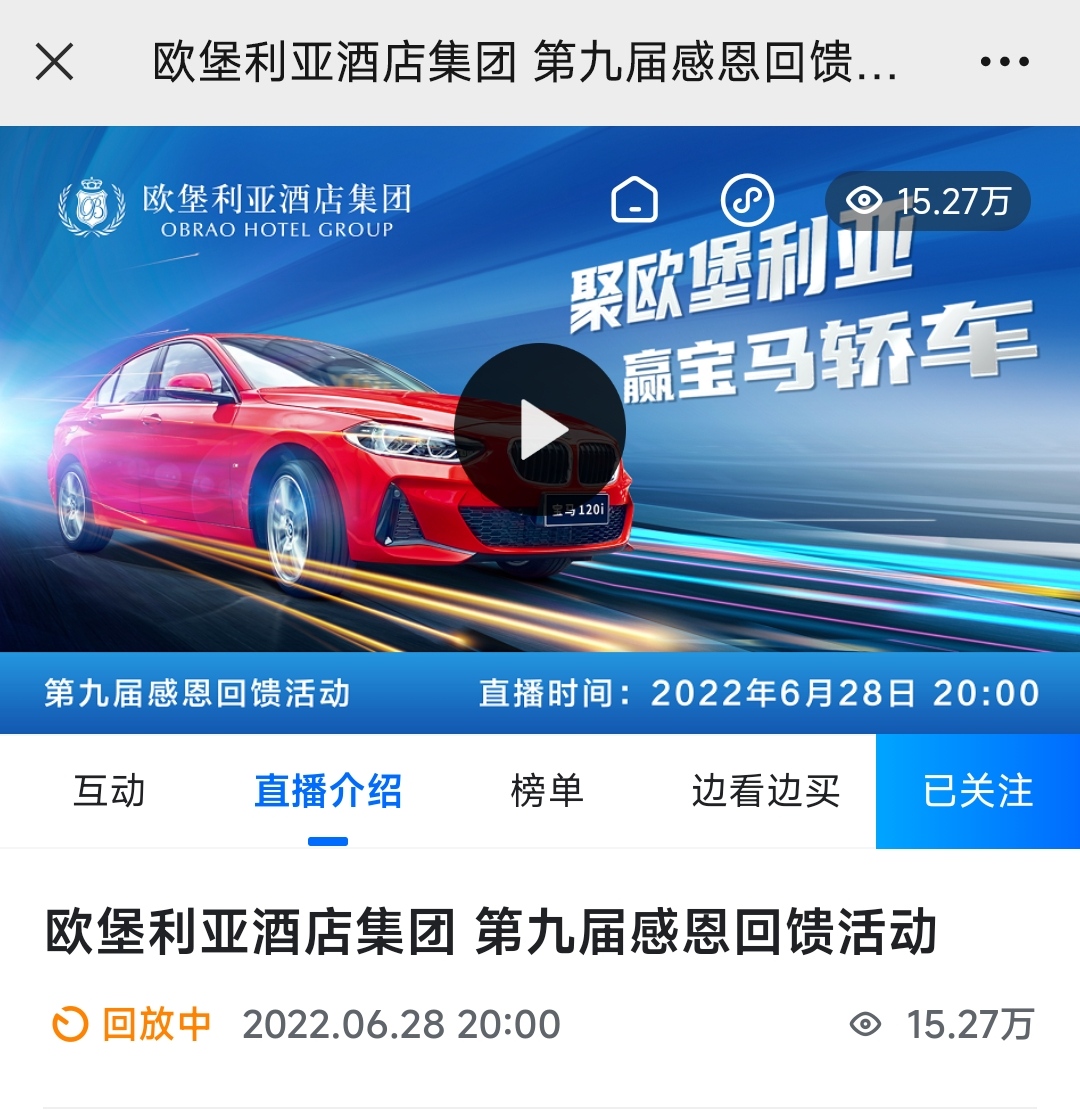Screen dimensions: 1080x1110
Task: Open the home icon on video
Action: [x=635, y=200]
